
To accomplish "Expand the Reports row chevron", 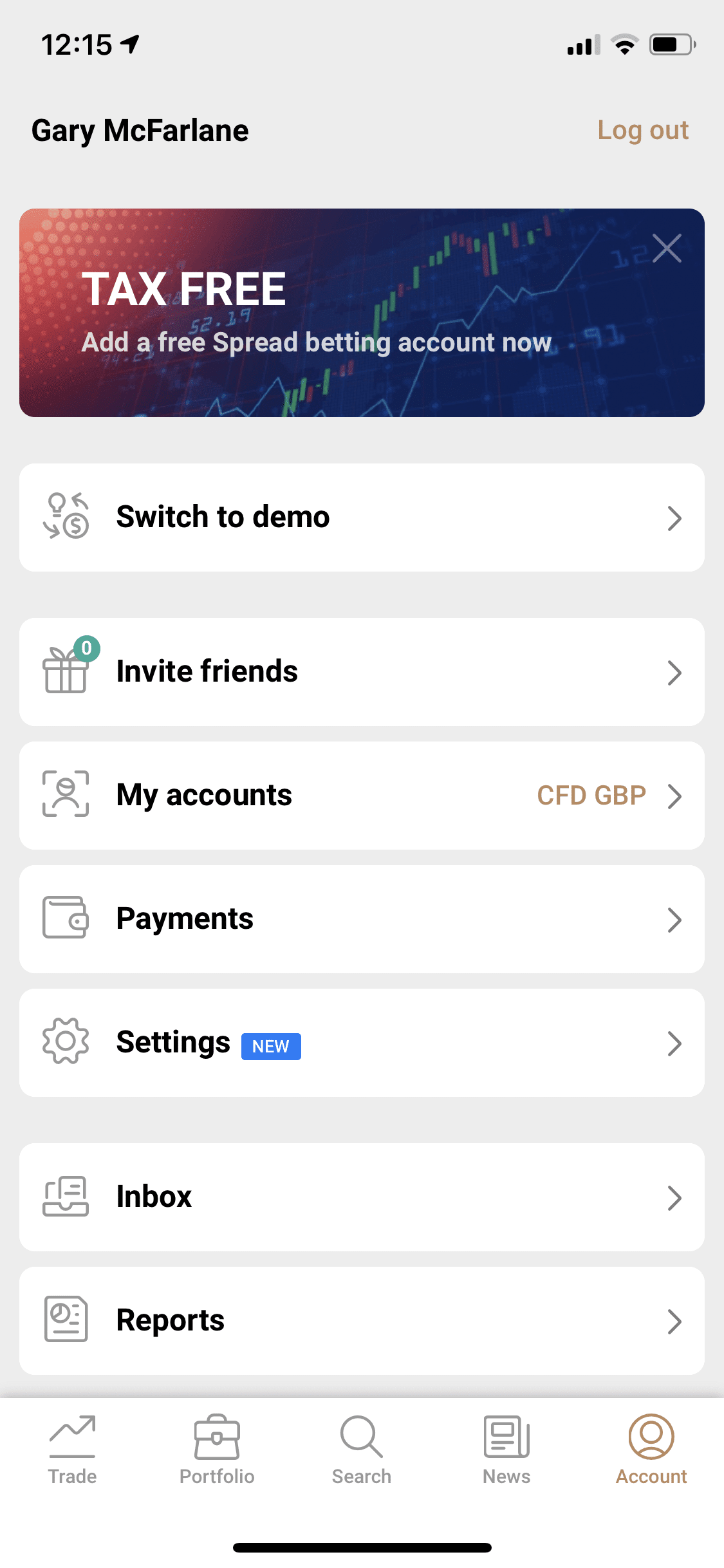I will pos(674,1321).
